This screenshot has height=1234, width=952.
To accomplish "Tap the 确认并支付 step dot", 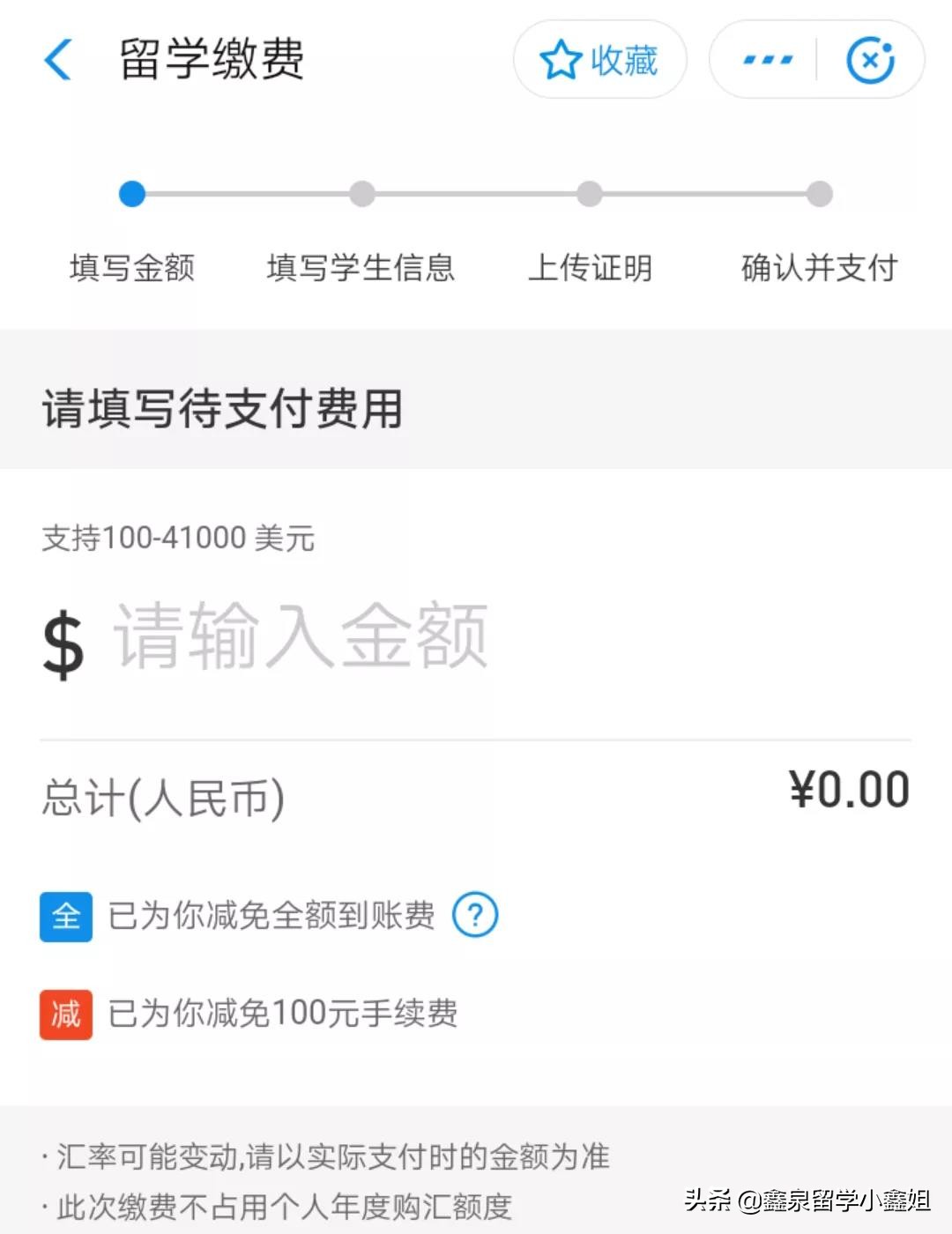I will (820, 194).
